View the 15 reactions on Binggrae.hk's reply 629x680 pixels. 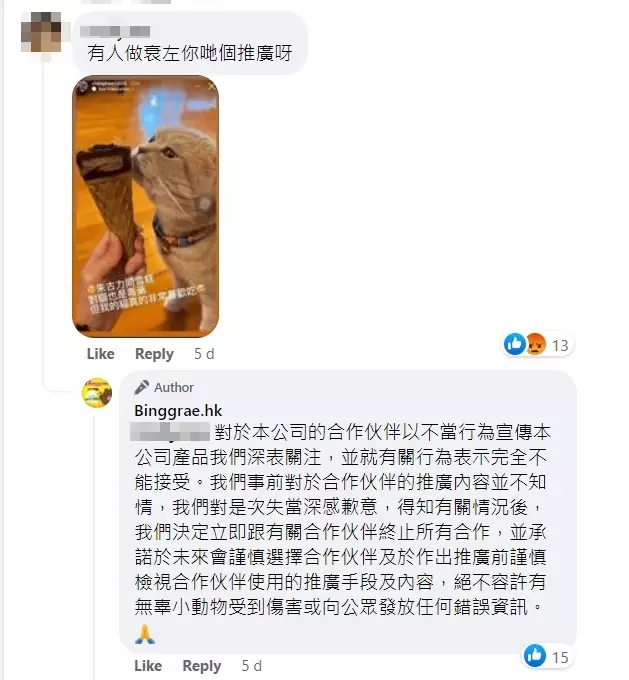click(547, 657)
